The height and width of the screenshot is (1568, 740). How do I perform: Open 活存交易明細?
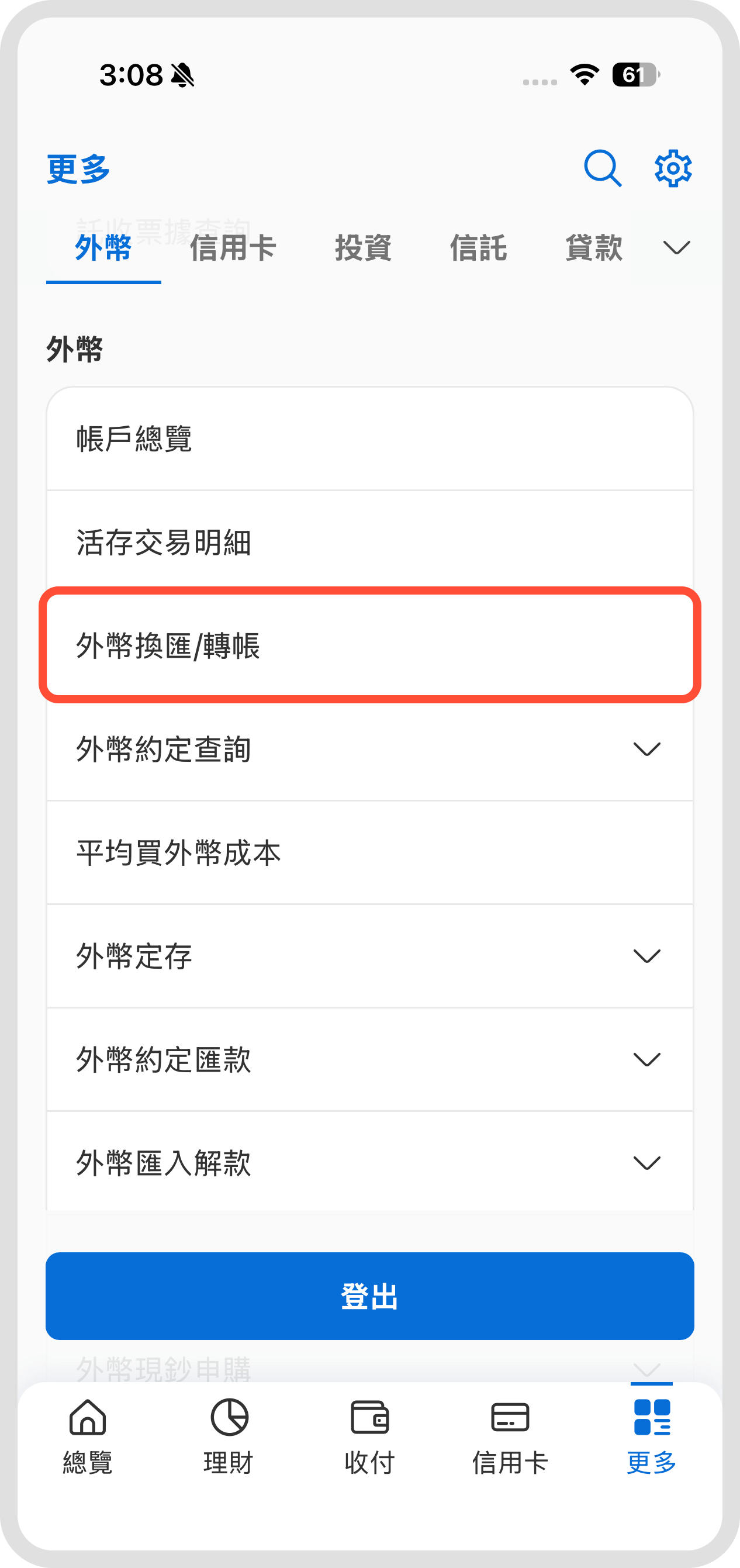click(x=369, y=543)
